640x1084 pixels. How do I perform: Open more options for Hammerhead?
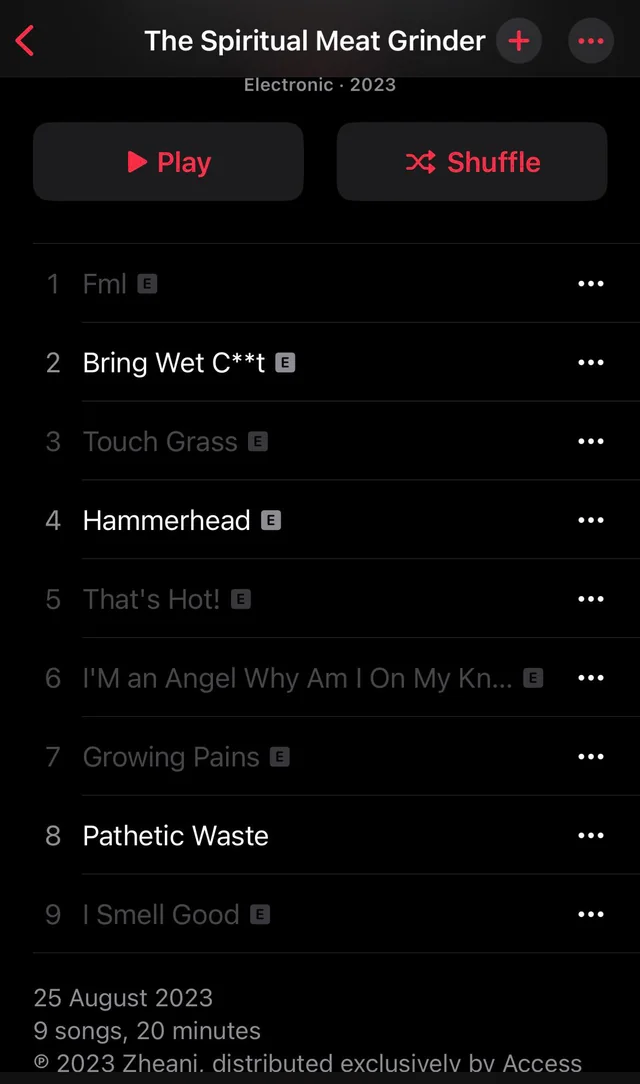coord(590,520)
